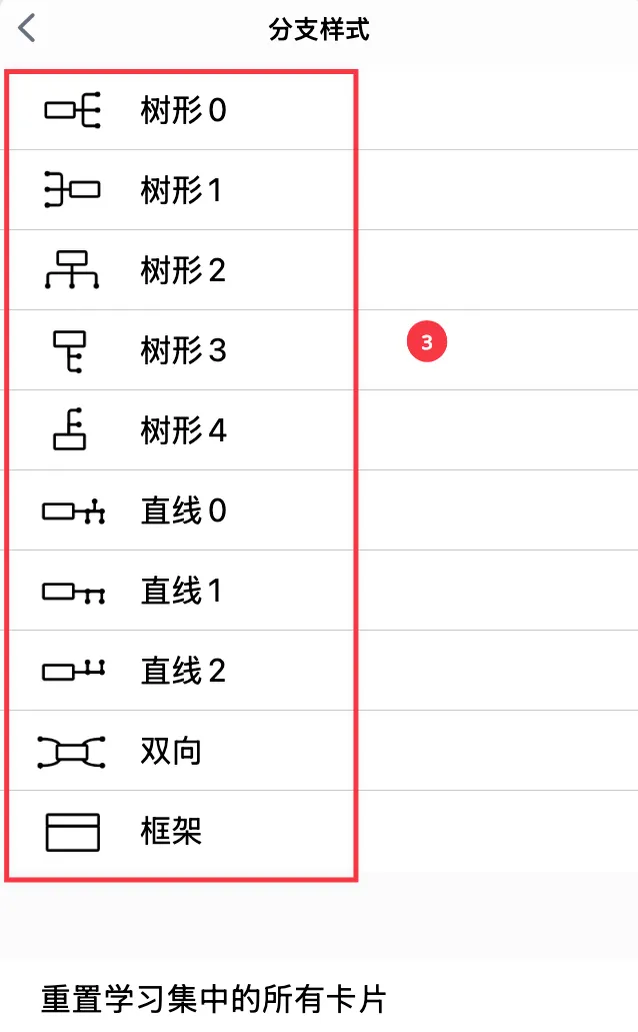638x1032 pixels.
Task: Go back from the 分支样式 screen
Action: point(27,28)
